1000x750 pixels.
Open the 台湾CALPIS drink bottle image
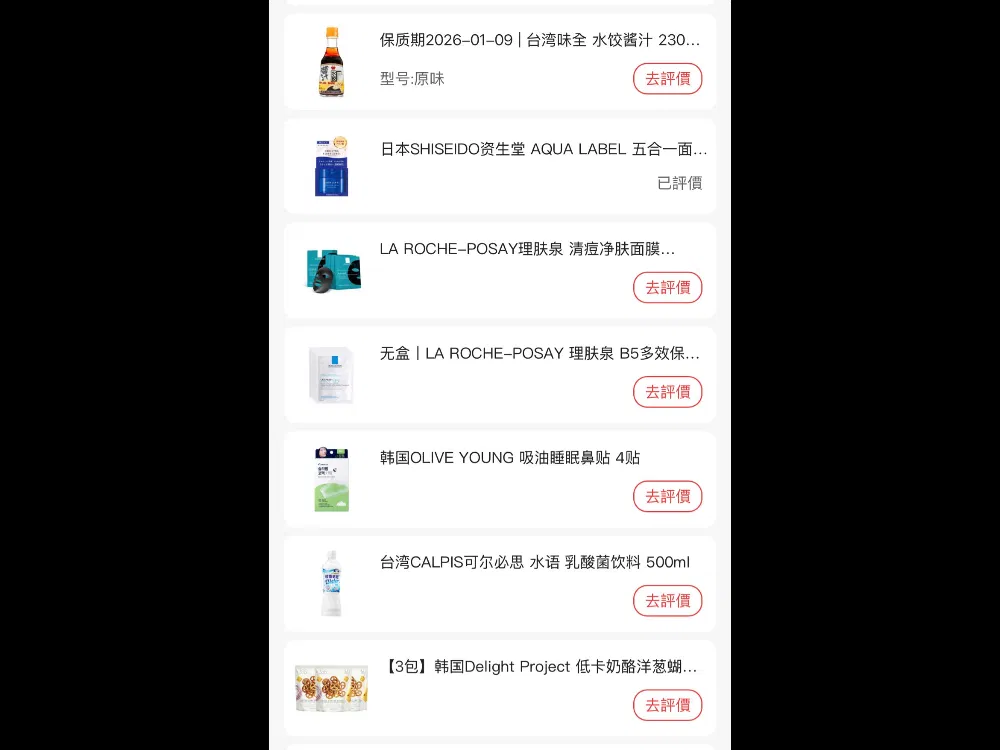(332, 584)
